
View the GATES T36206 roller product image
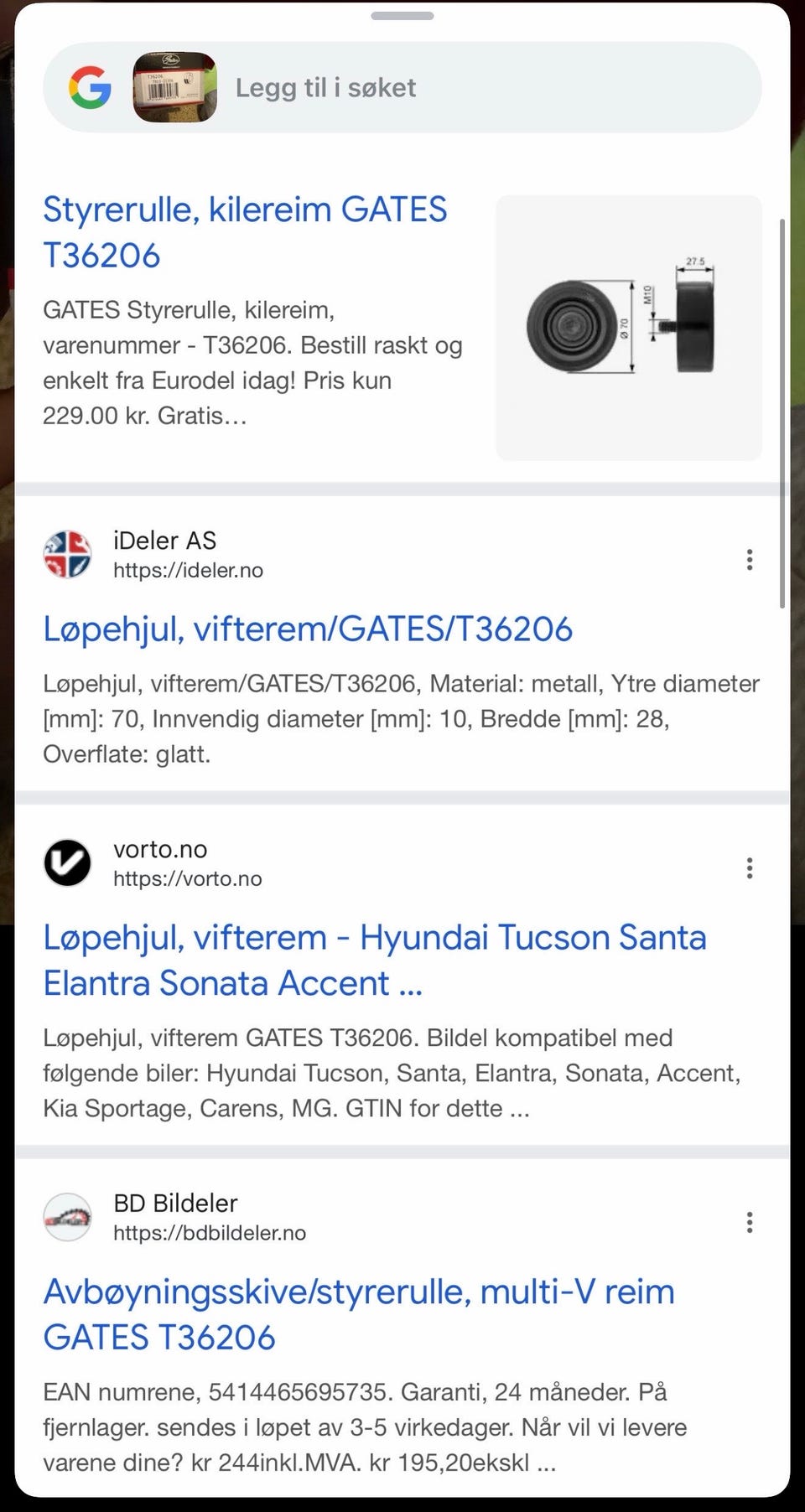pyautogui.click(x=629, y=328)
